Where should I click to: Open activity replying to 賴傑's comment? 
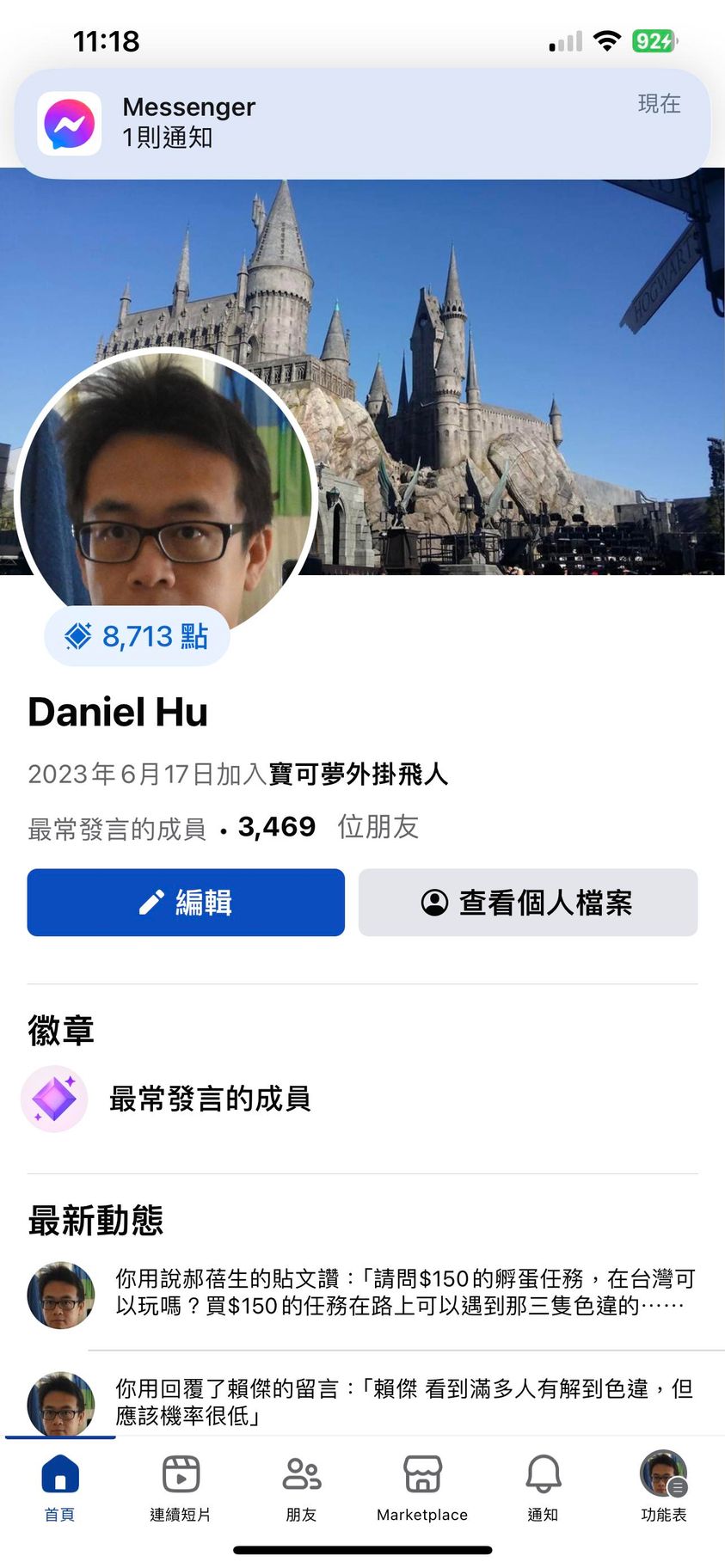pyautogui.click(x=404, y=1400)
